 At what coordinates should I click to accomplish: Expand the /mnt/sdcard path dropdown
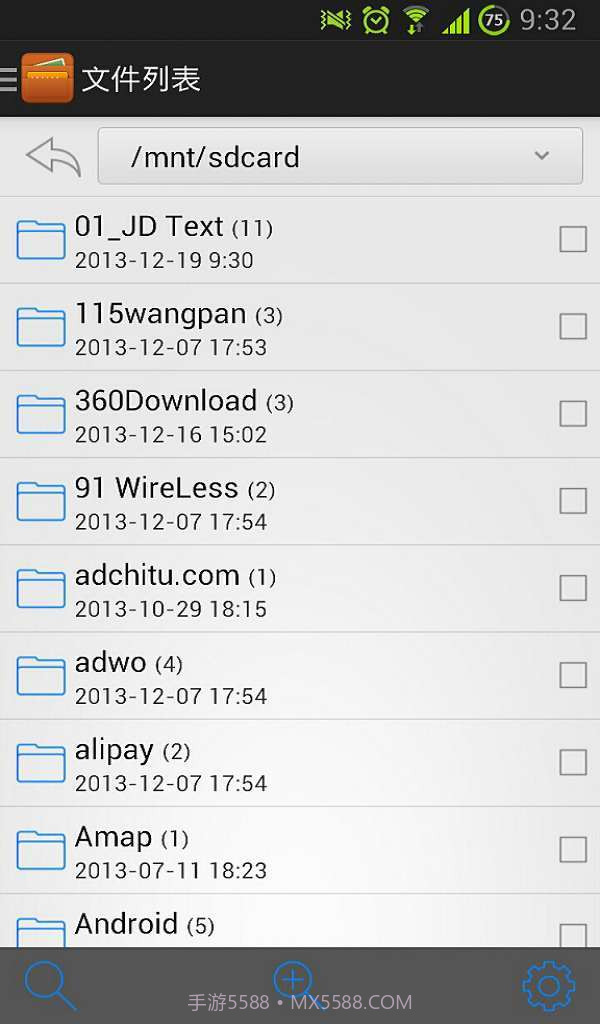(340, 156)
